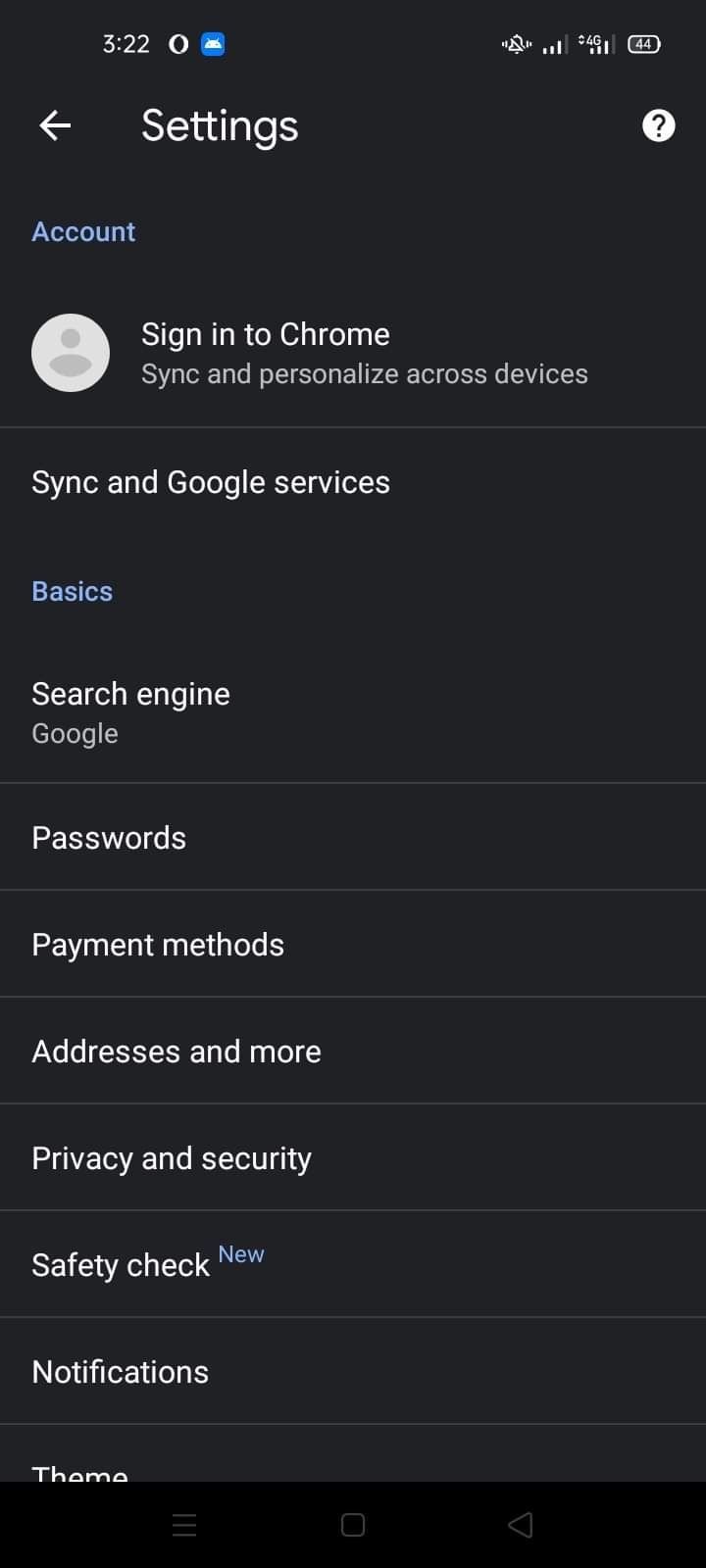Tap the recent apps button in navigation bar

pyautogui.click(x=184, y=1525)
